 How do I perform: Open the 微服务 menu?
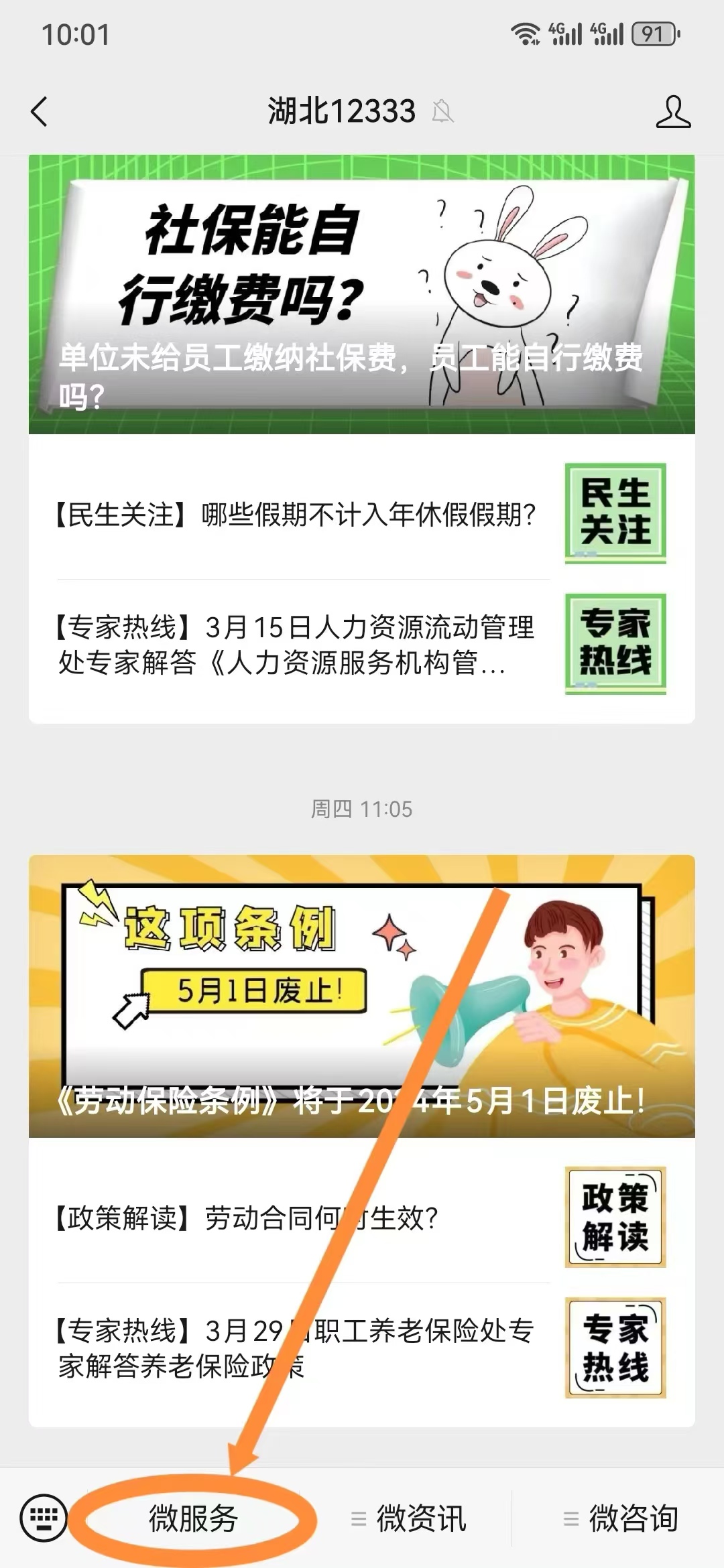pyautogui.click(x=193, y=1518)
